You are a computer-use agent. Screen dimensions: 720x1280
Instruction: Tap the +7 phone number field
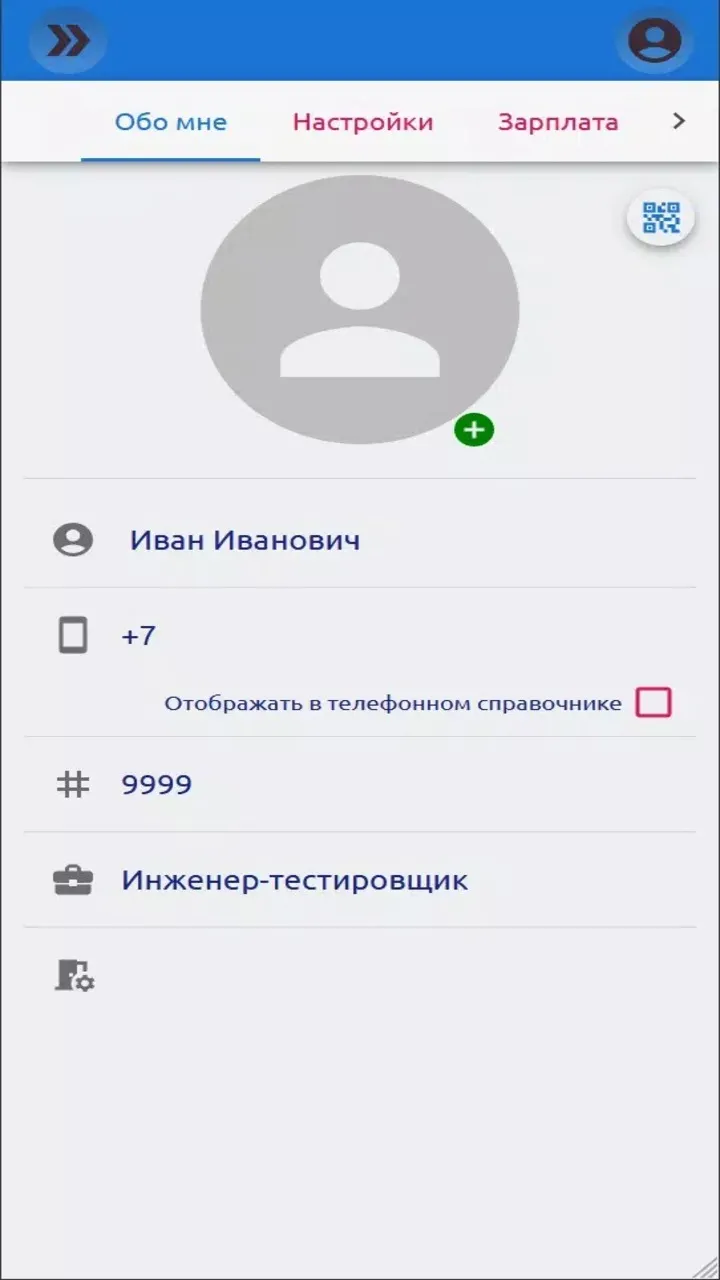360,636
